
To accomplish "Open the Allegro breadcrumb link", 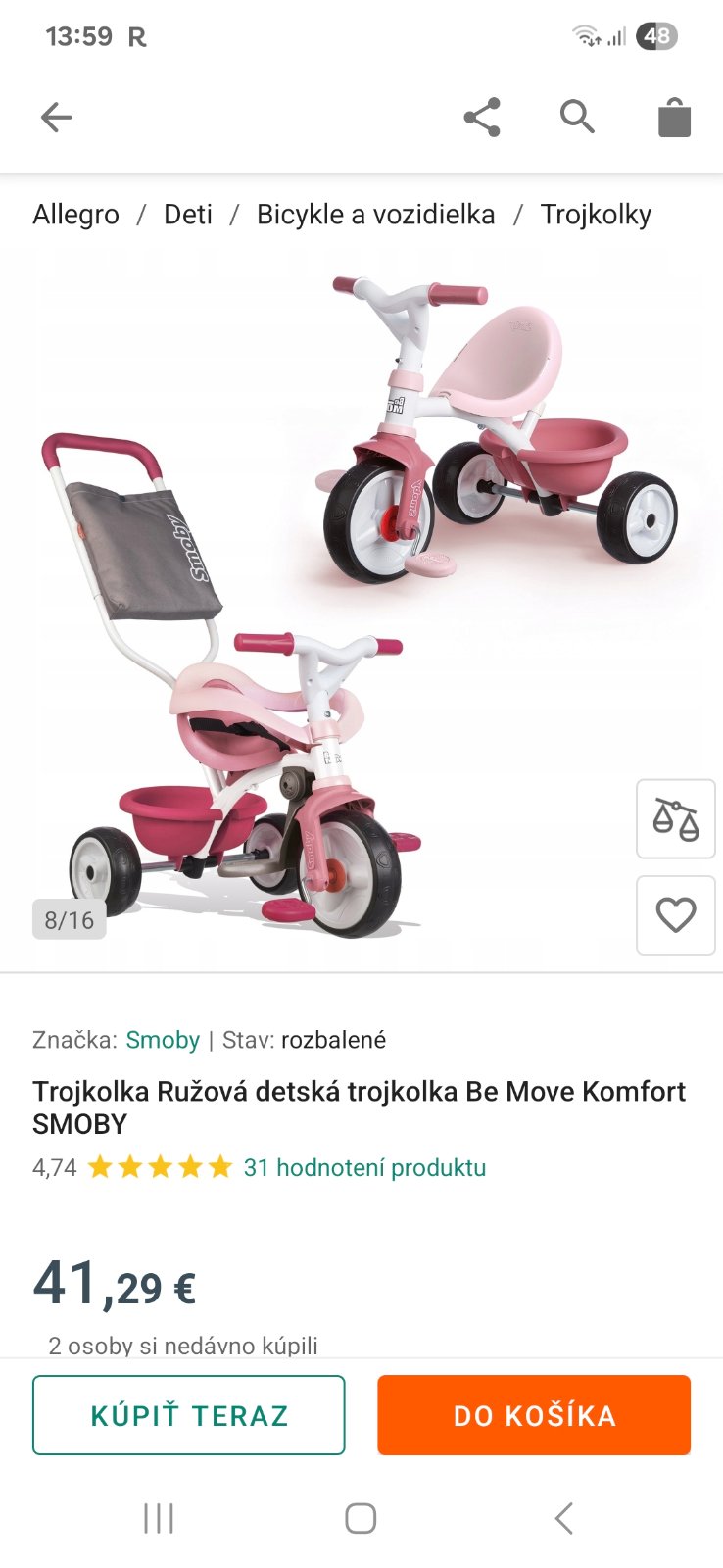I will (75, 214).
